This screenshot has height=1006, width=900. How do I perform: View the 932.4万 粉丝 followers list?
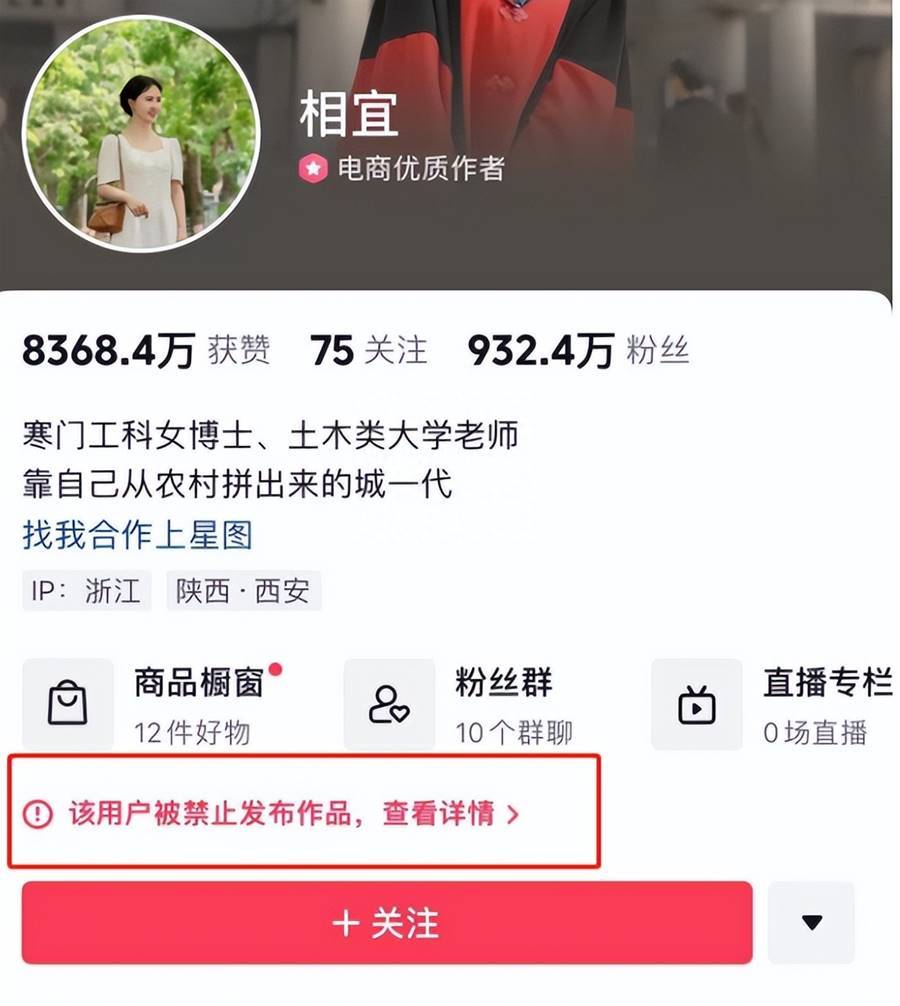578,351
